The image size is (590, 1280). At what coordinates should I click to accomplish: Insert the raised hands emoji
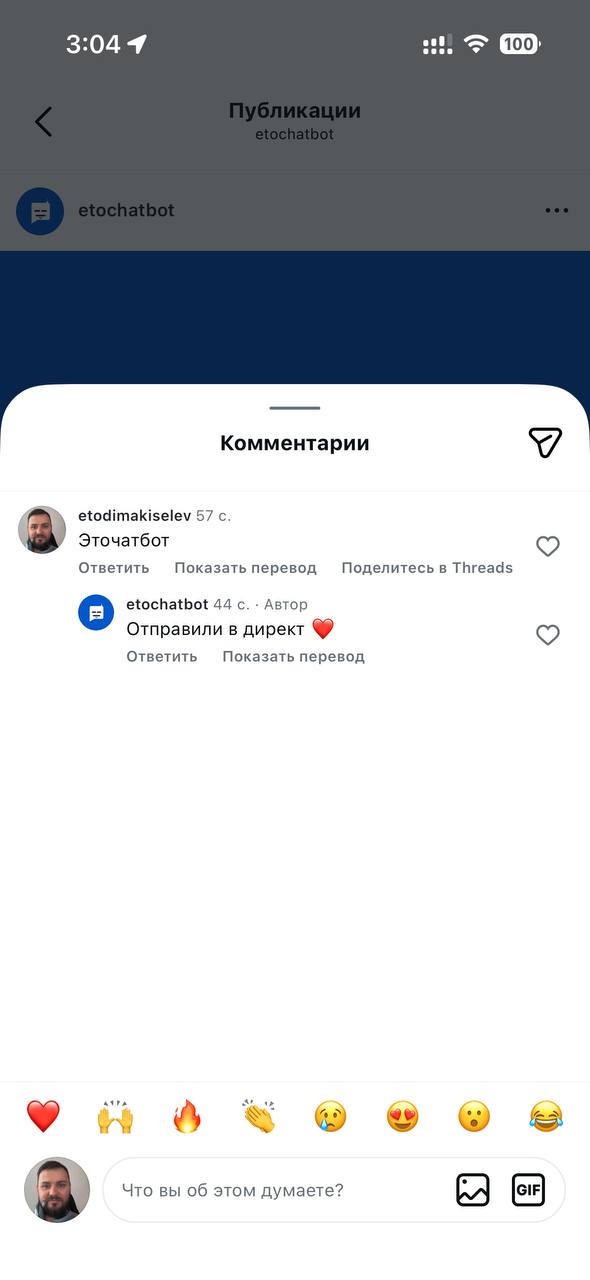coord(115,1116)
